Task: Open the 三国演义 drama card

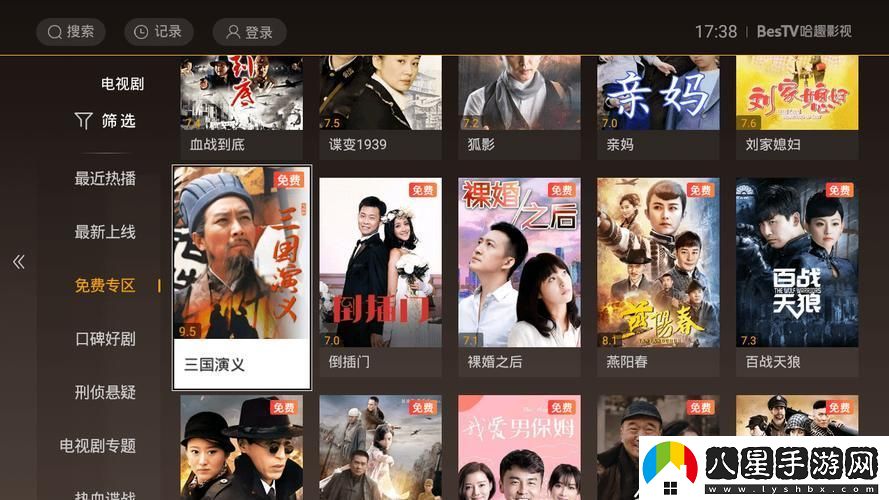Action: click(x=242, y=277)
